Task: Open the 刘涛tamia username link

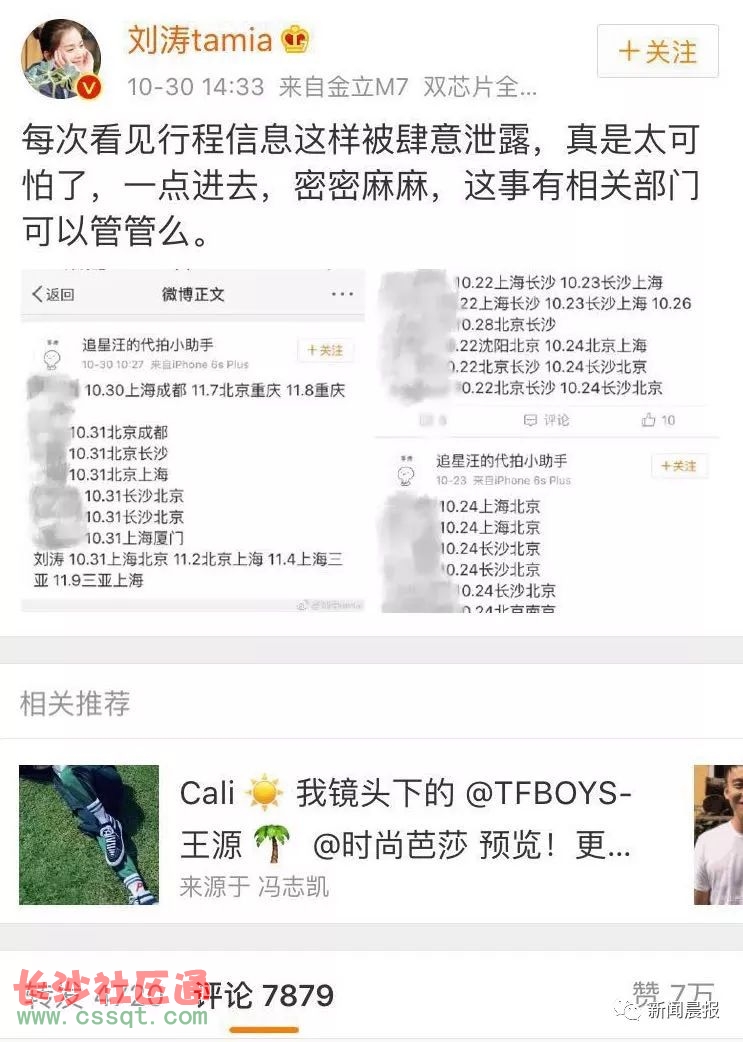Action: point(200,40)
